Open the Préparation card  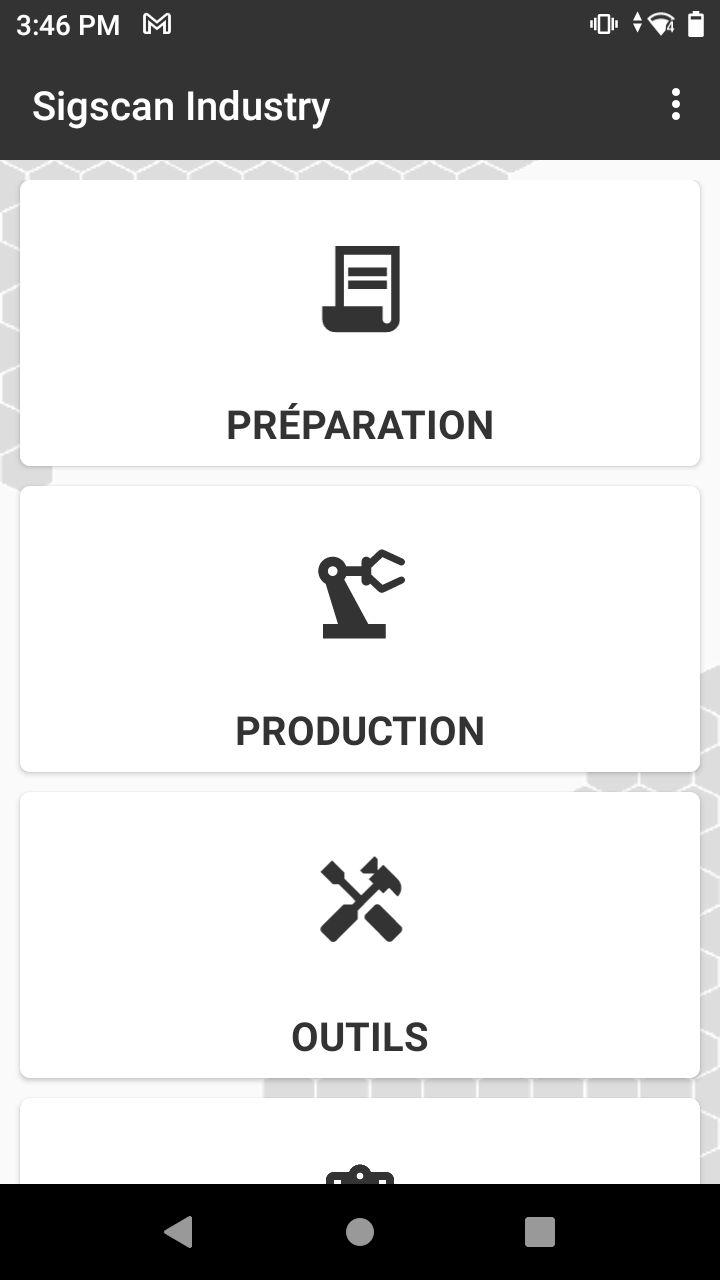click(360, 323)
